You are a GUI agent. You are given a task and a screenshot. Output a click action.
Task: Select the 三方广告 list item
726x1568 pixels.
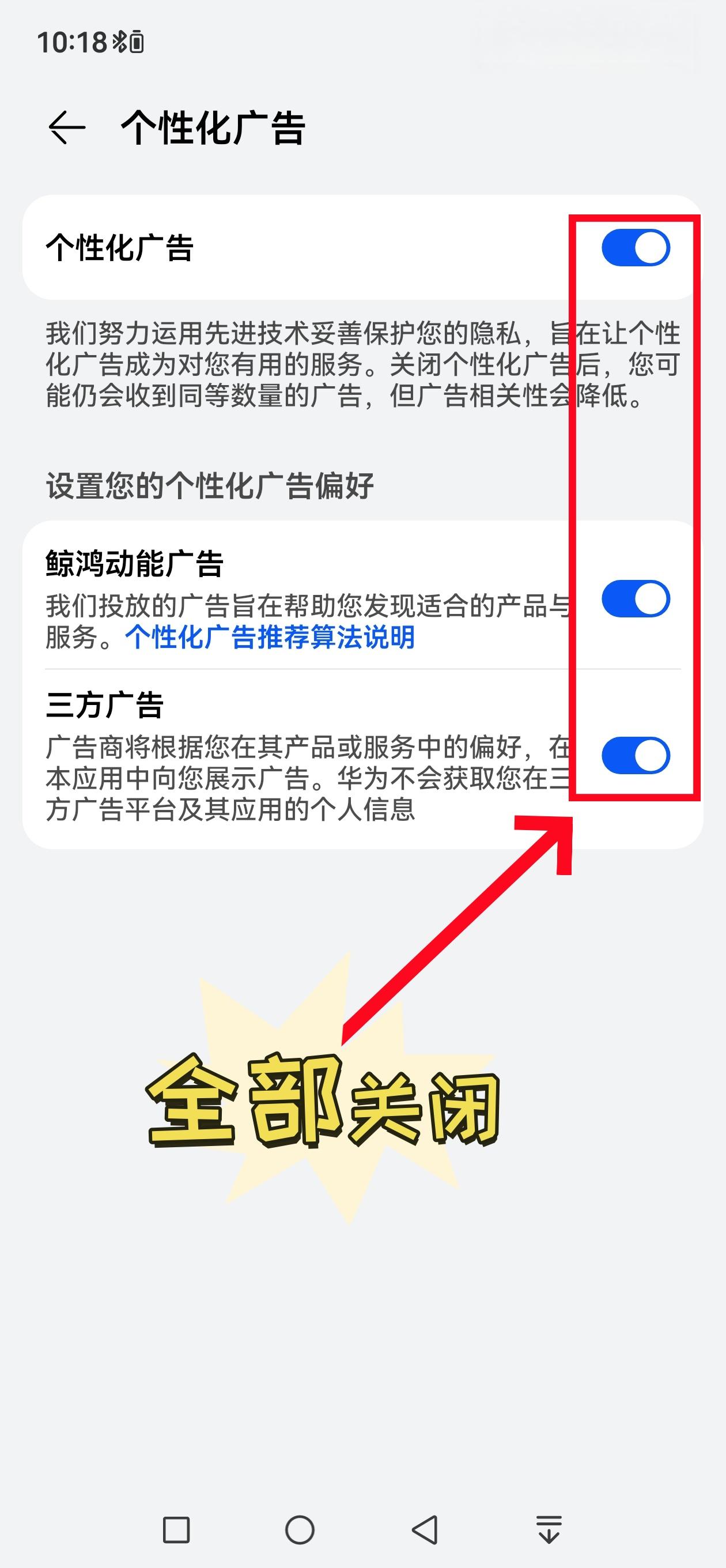point(243,707)
